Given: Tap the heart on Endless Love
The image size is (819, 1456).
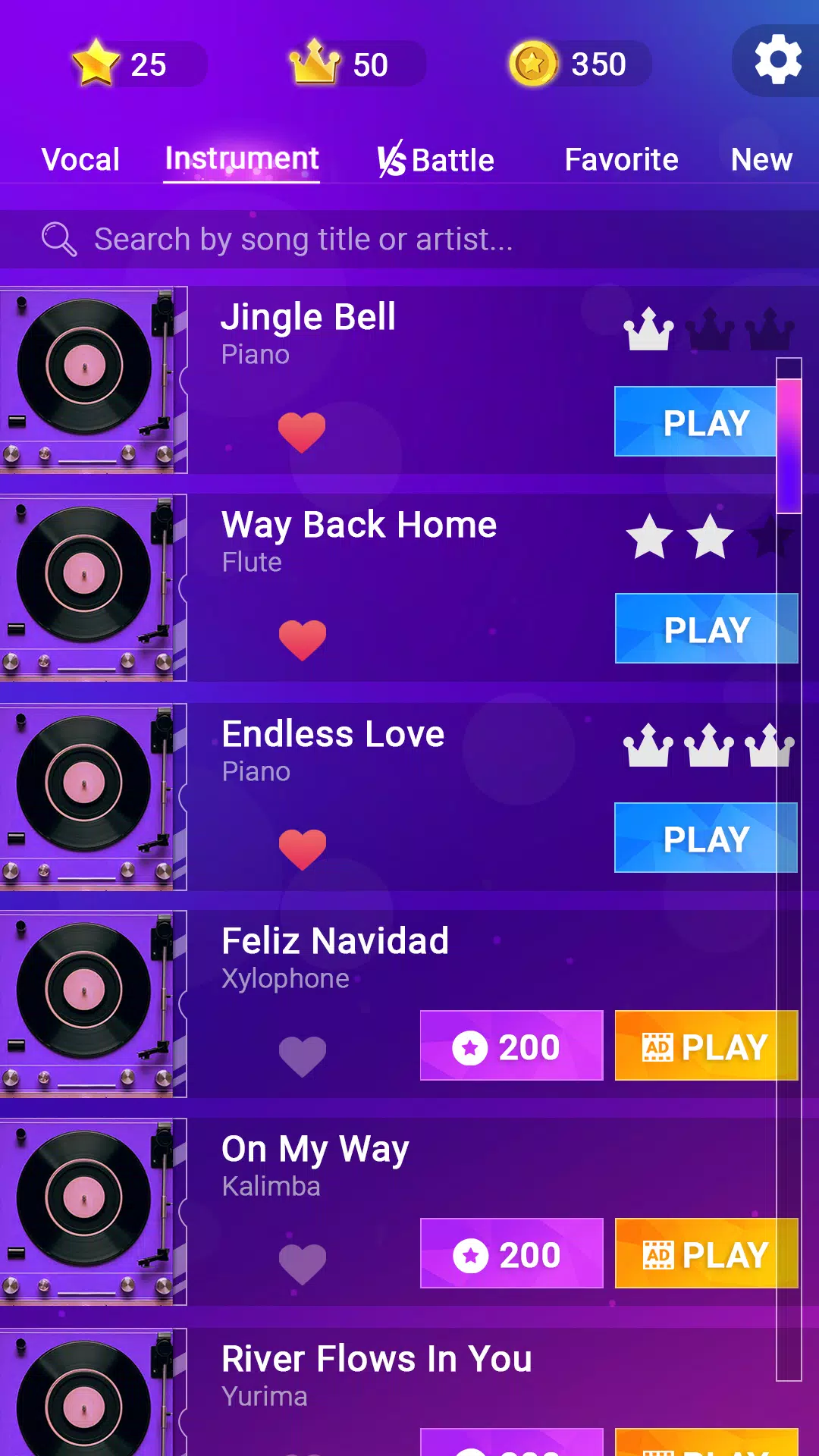Looking at the screenshot, I should click(x=303, y=849).
